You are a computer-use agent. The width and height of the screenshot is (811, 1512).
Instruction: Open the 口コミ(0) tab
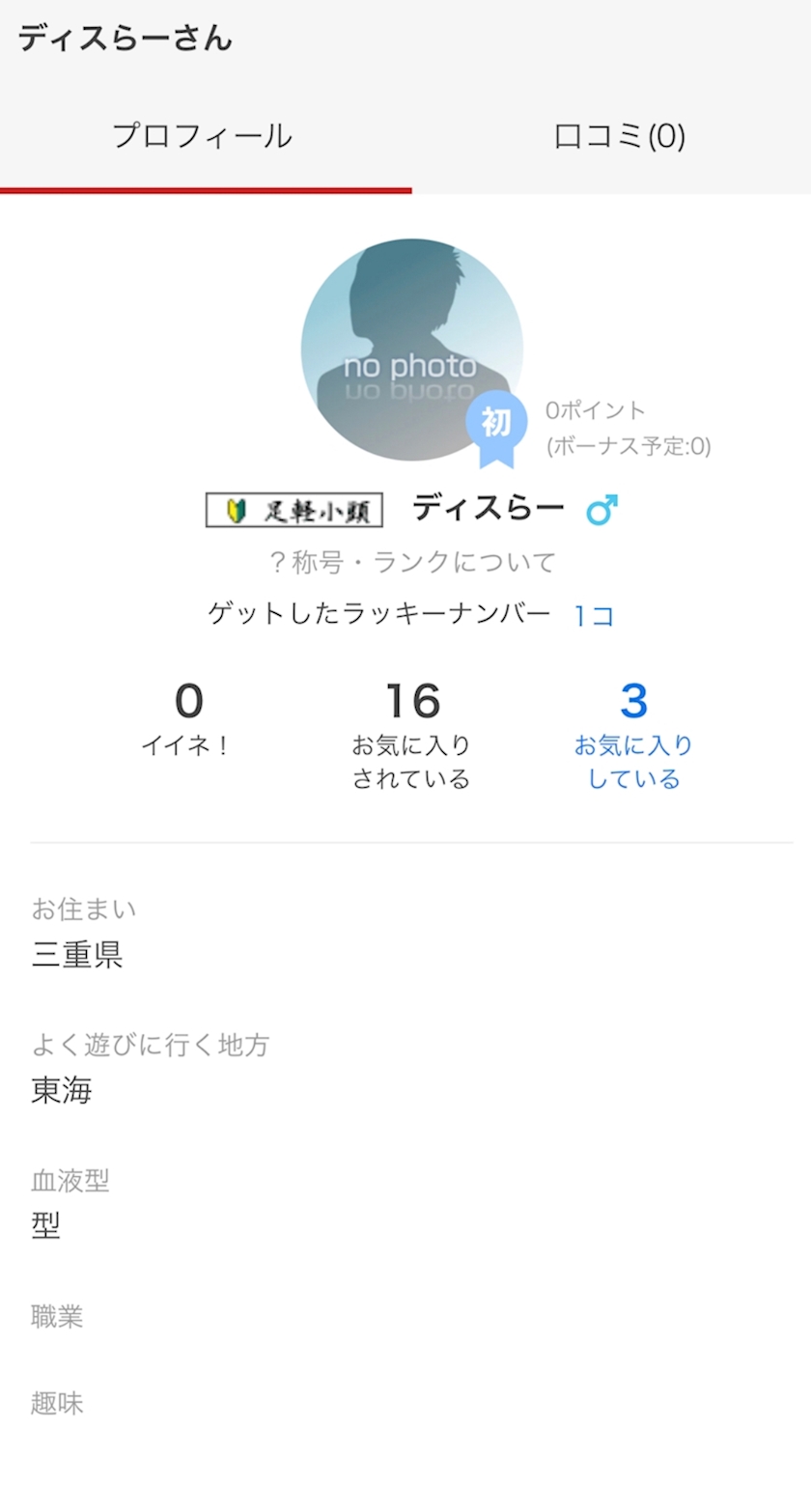point(619,136)
